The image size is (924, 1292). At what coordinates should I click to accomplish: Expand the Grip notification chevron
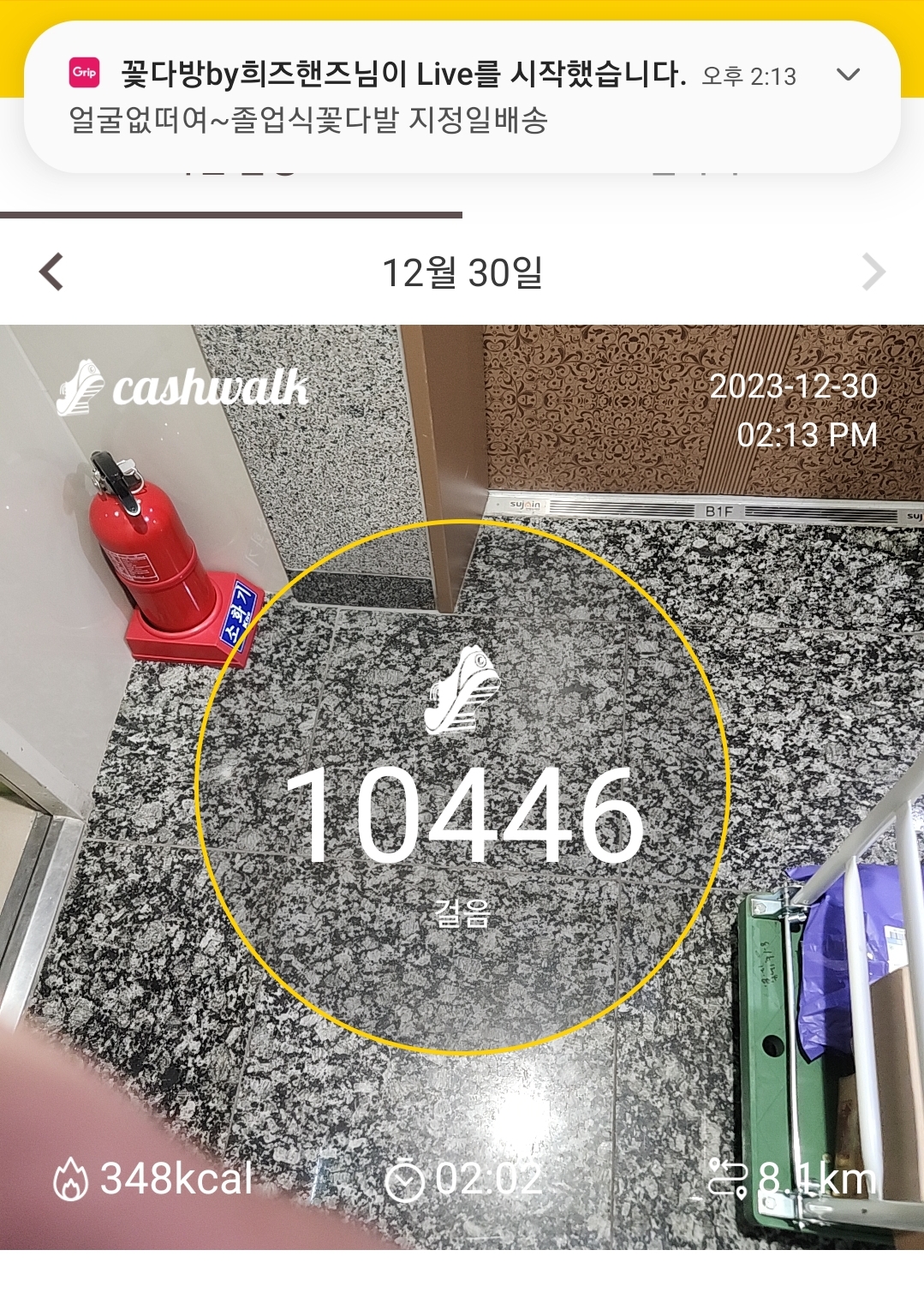point(848,75)
